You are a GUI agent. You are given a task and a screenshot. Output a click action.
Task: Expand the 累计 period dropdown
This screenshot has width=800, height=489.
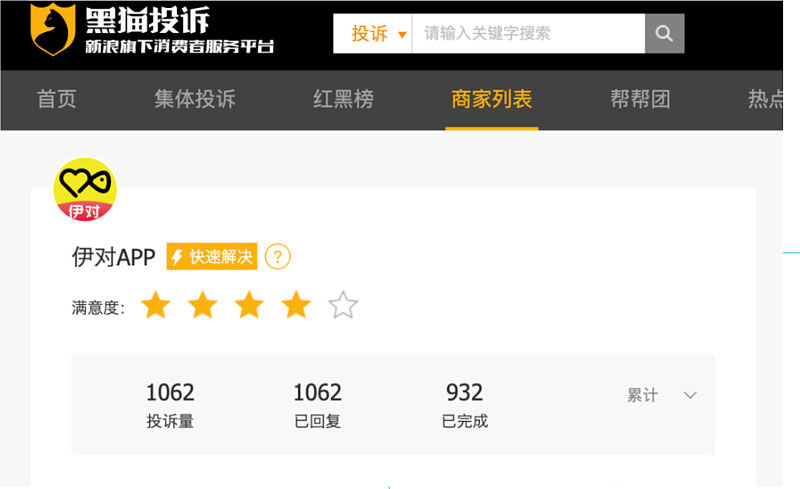(x=662, y=395)
